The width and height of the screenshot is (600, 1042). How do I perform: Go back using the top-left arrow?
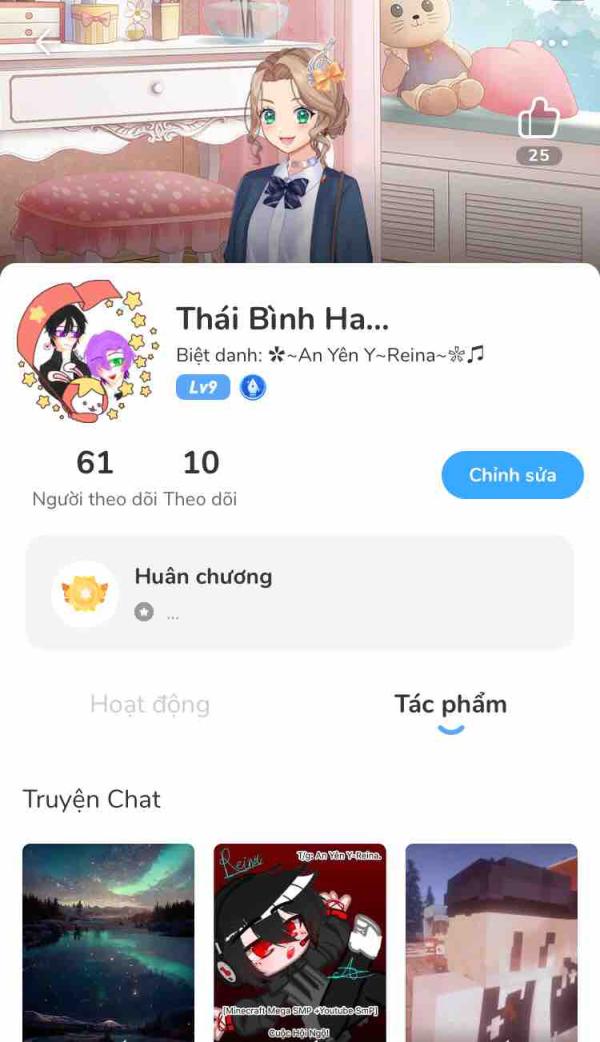click(44, 42)
